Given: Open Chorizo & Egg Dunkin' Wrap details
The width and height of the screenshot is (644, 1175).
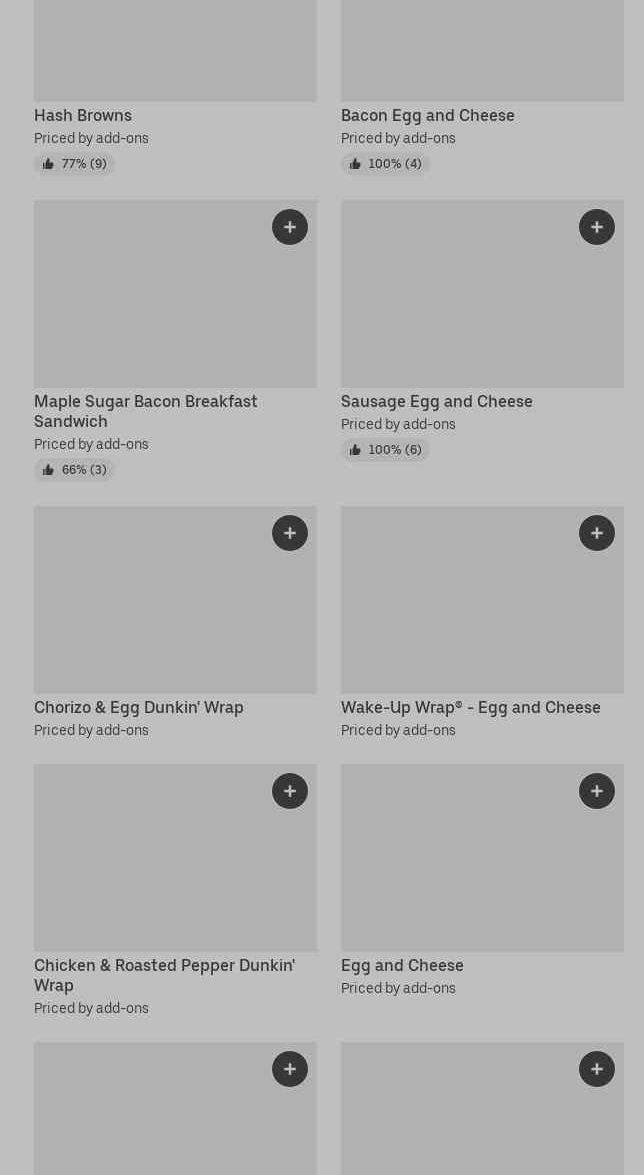Looking at the screenshot, I should [139, 707].
